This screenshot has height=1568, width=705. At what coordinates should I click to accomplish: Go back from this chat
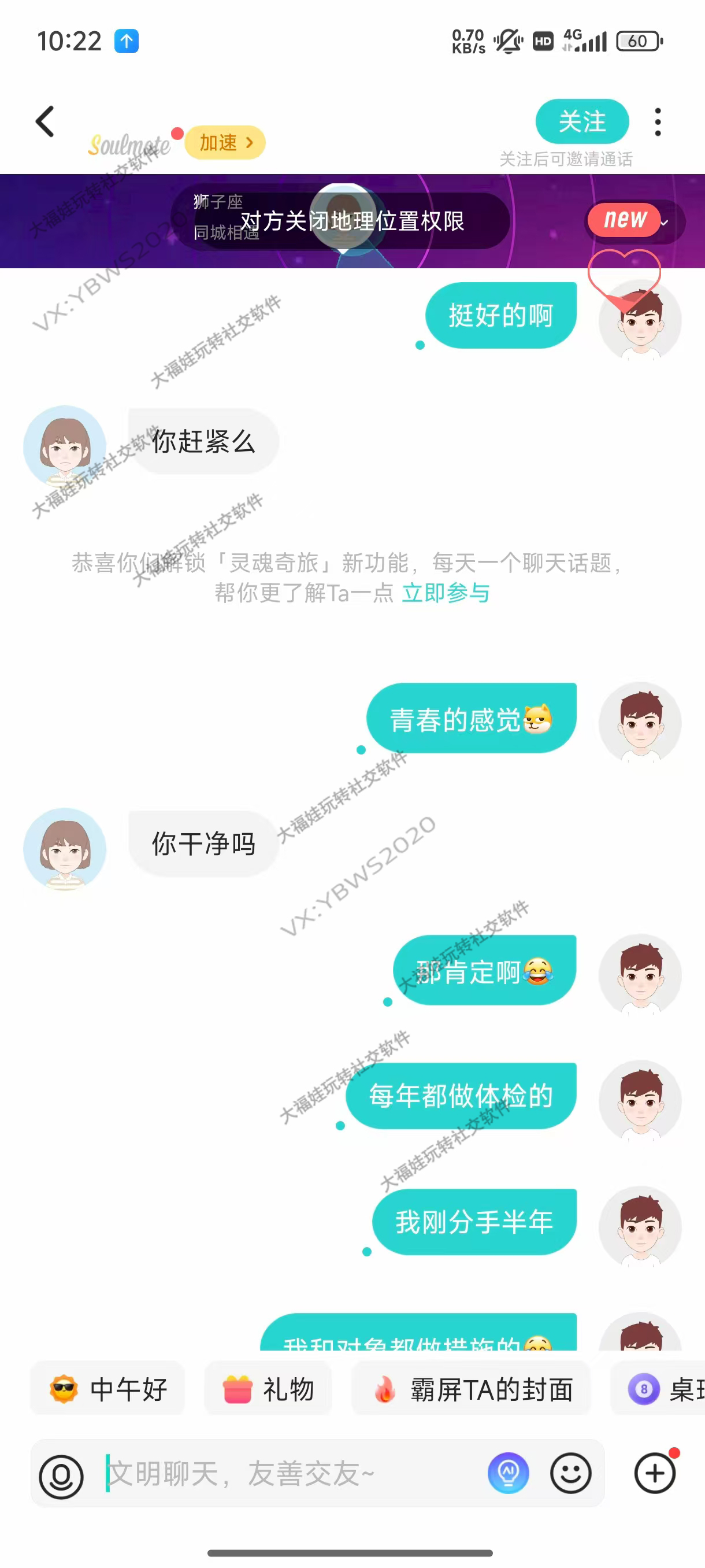(46, 121)
